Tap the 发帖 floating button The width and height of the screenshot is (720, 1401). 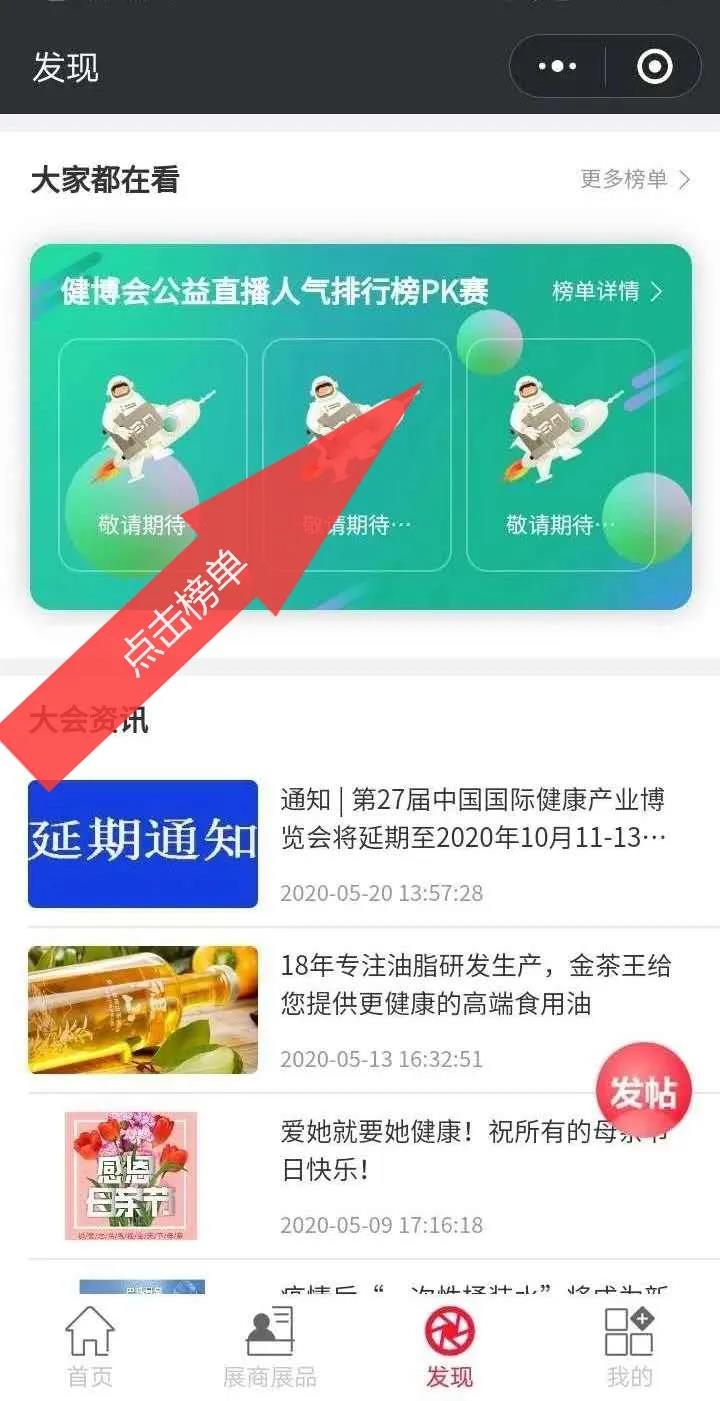pyautogui.click(x=644, y=1092)
